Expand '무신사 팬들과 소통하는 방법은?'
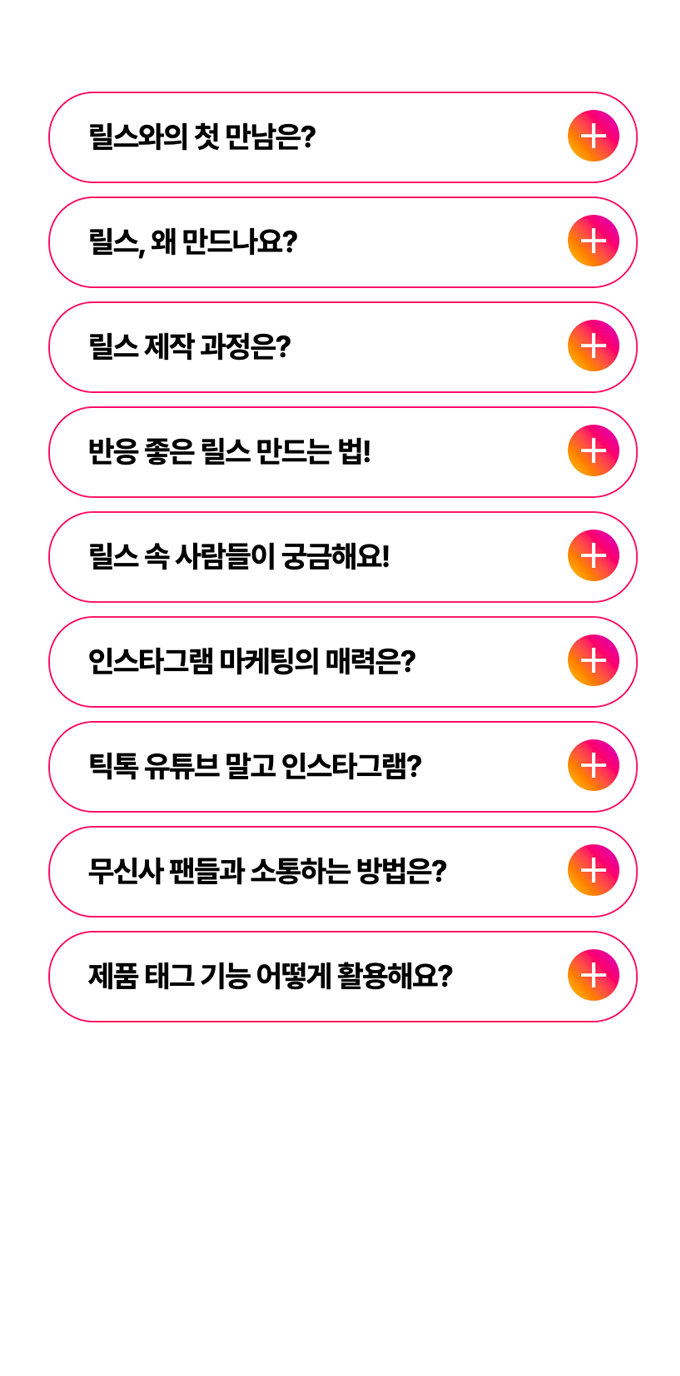The width and height of the screenshot is (680, 1376). 593,871
